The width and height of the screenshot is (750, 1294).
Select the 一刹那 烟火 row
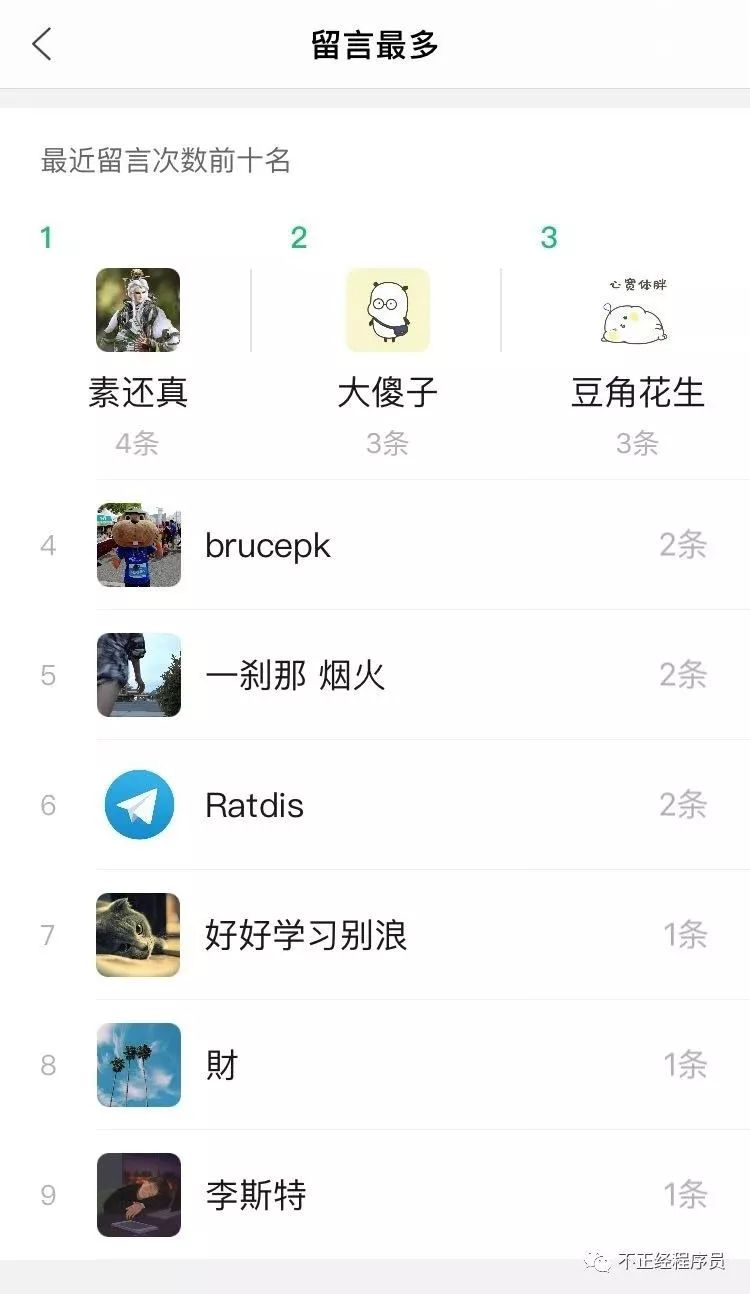(x=295, y=676)
